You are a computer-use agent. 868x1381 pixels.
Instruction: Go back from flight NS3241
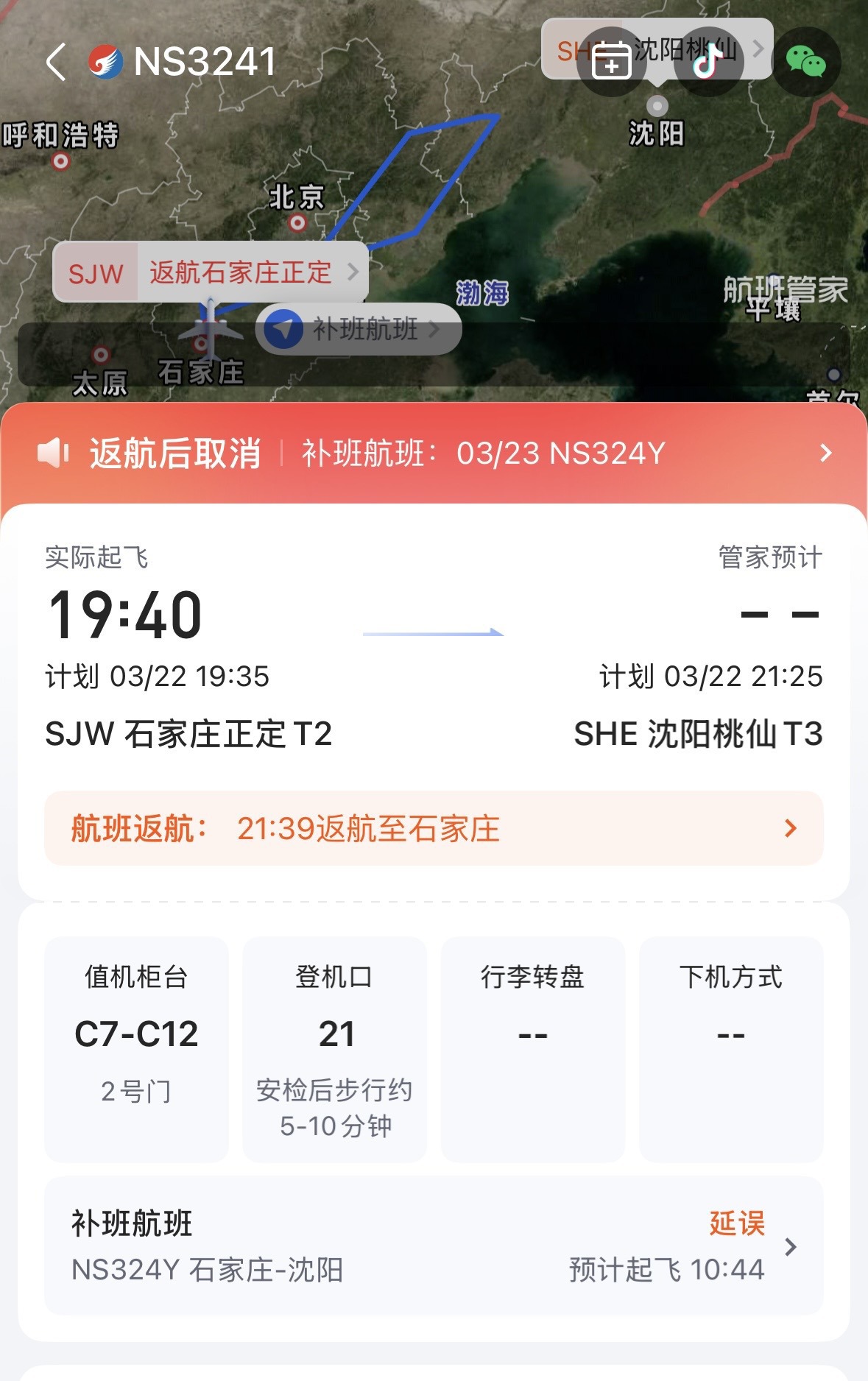tap(56, 61)
